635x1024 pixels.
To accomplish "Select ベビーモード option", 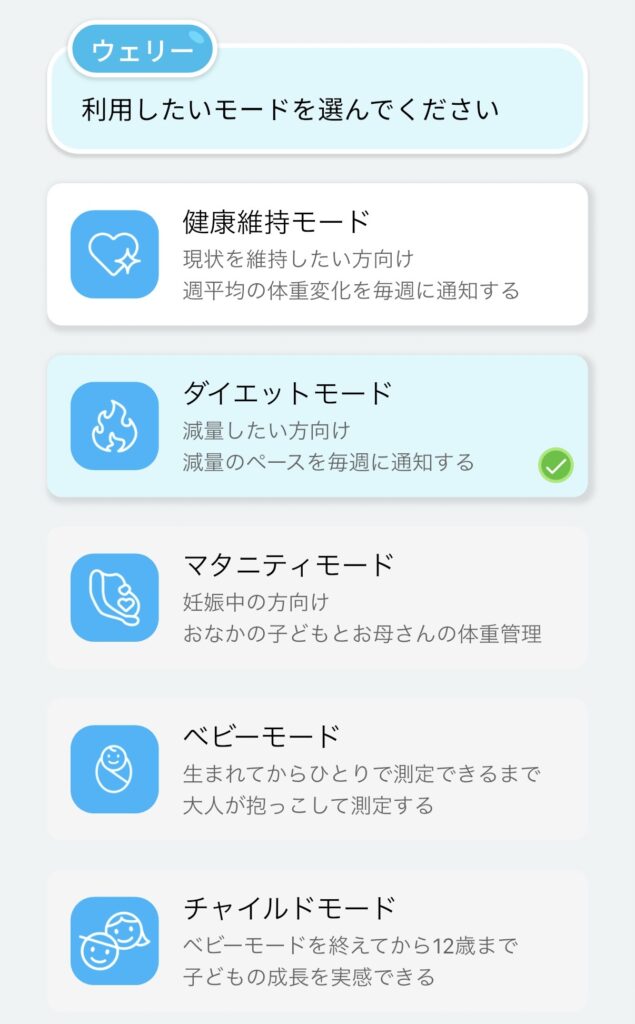I will 317,769.
